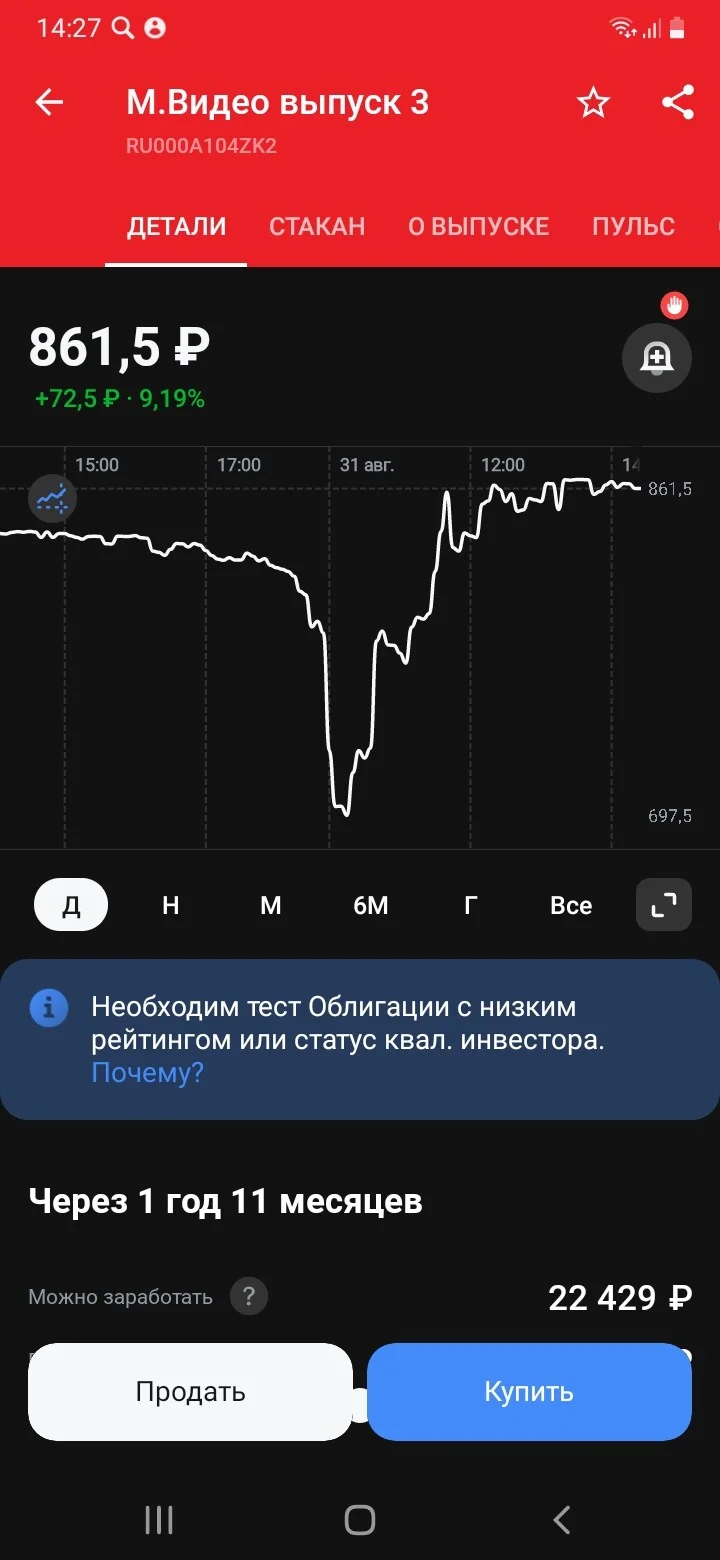
Task: Switch chart to the 6М period
Action: pyautogui.click(x=371, y=905)
